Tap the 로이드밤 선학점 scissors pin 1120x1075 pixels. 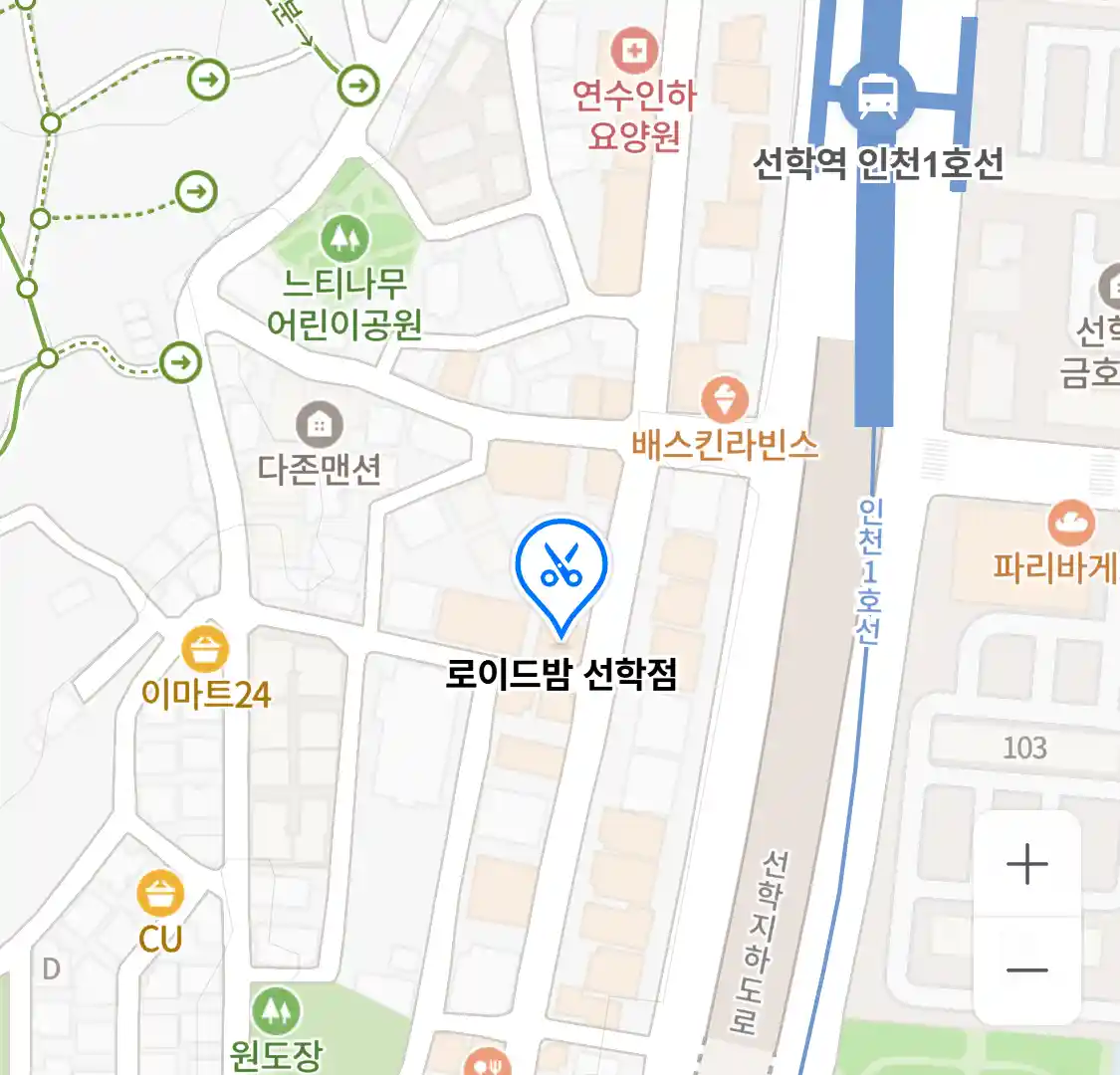pyautogui.click(x=561, y=566)
